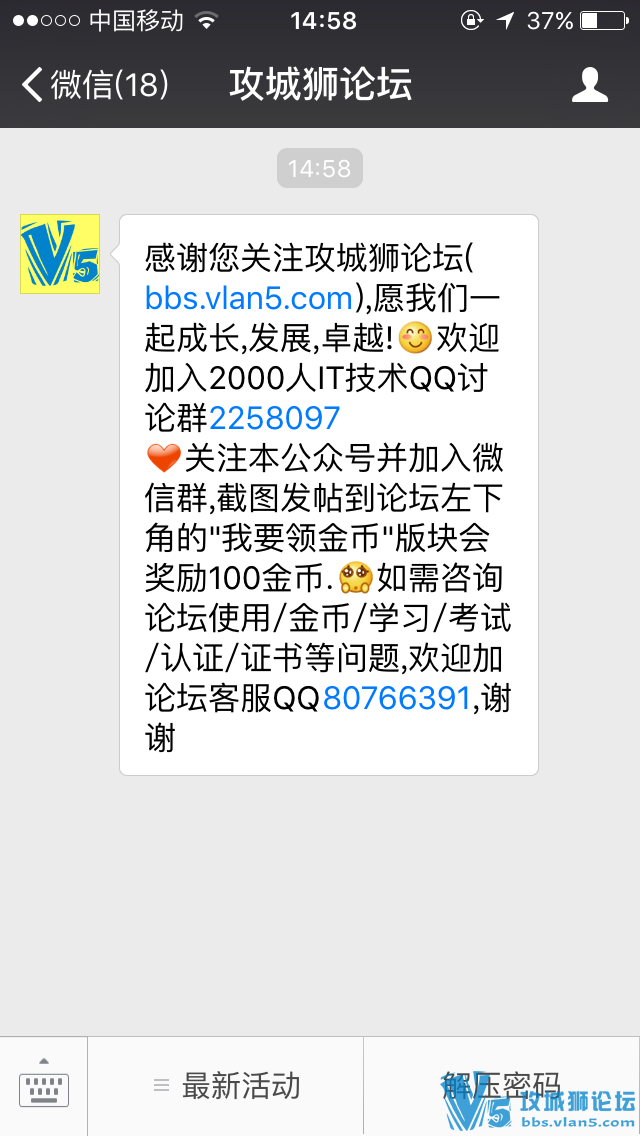Open the 最新活动 menu
Screen dimensions: 640x1136
tap(226, 1086)
